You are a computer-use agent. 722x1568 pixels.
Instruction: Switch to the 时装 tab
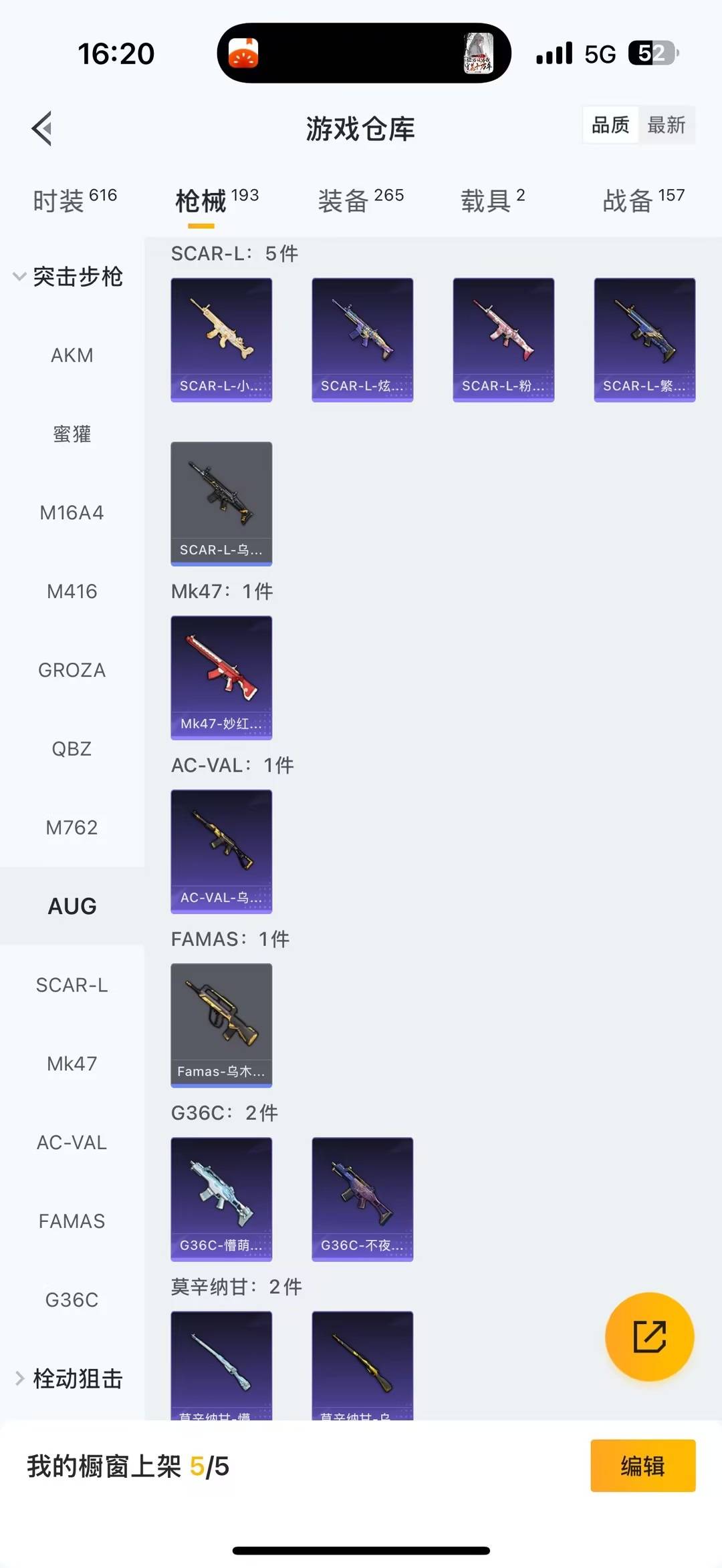coord(74,200)
